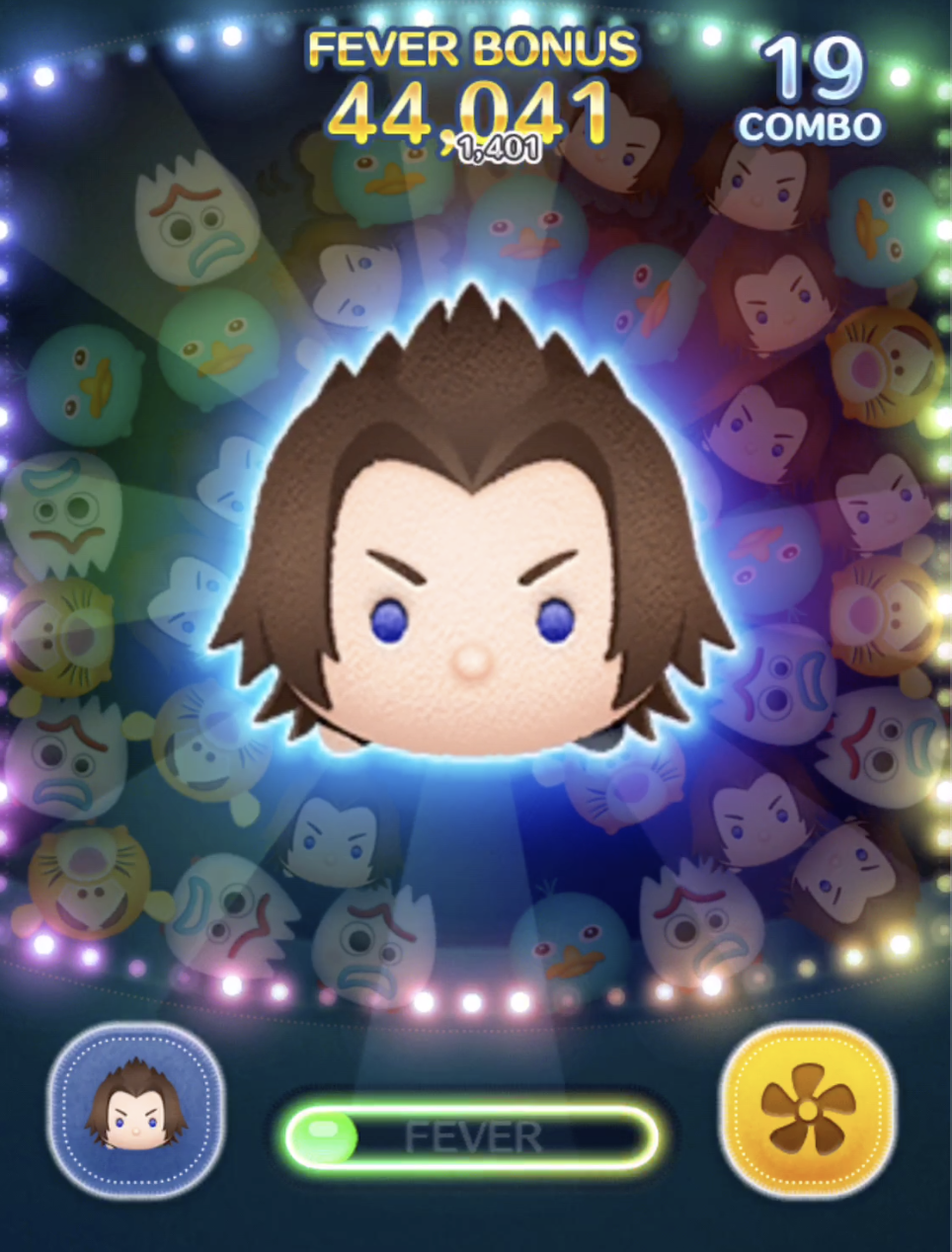Activate the brown-haired character skill button
This screenshot has height=1252, width=952.
pyautogui.click(x=136, y=1111)
